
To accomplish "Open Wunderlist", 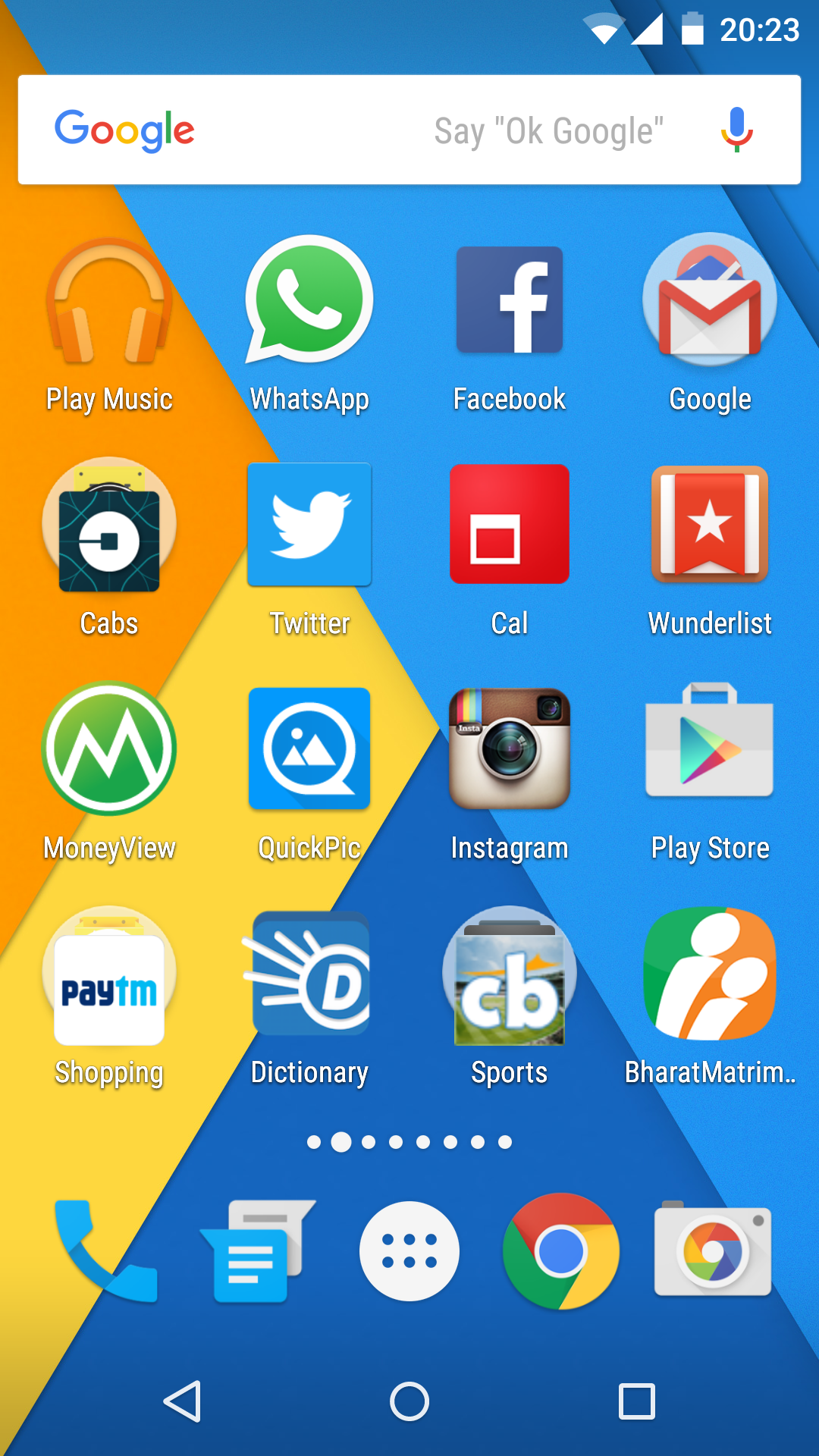I will 710,525.
